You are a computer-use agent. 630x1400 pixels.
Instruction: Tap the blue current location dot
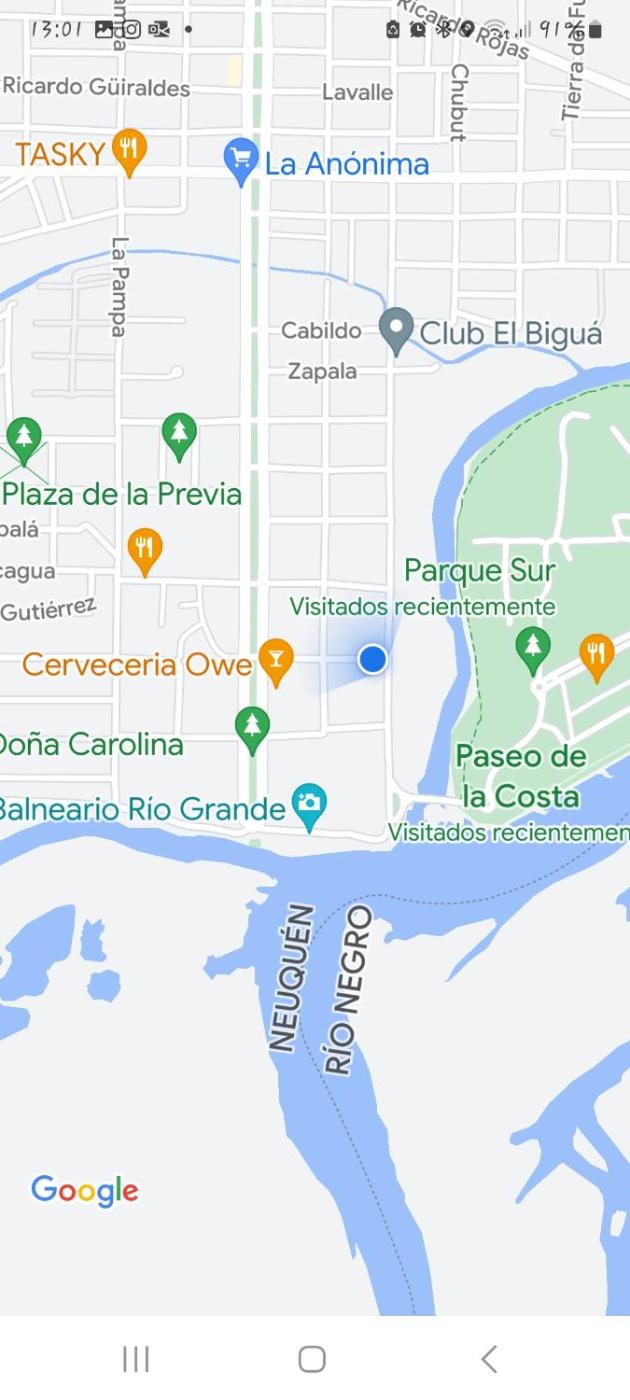click(373, 659)
